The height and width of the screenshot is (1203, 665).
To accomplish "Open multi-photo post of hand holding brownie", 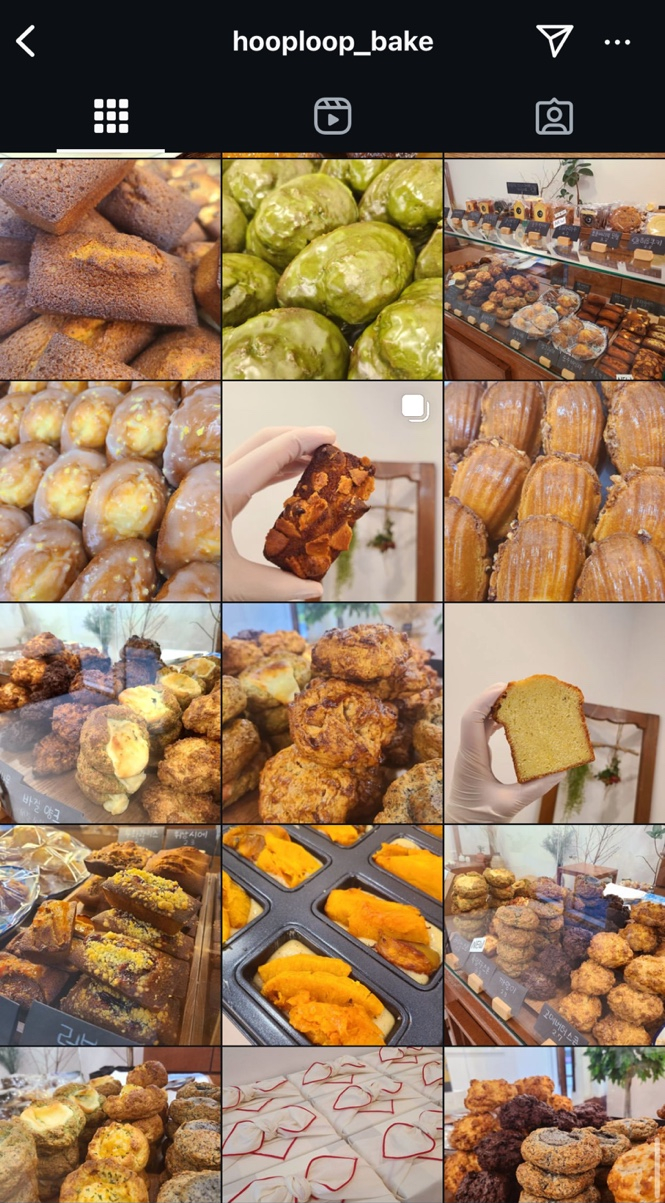I will click(x=332, y=491).
